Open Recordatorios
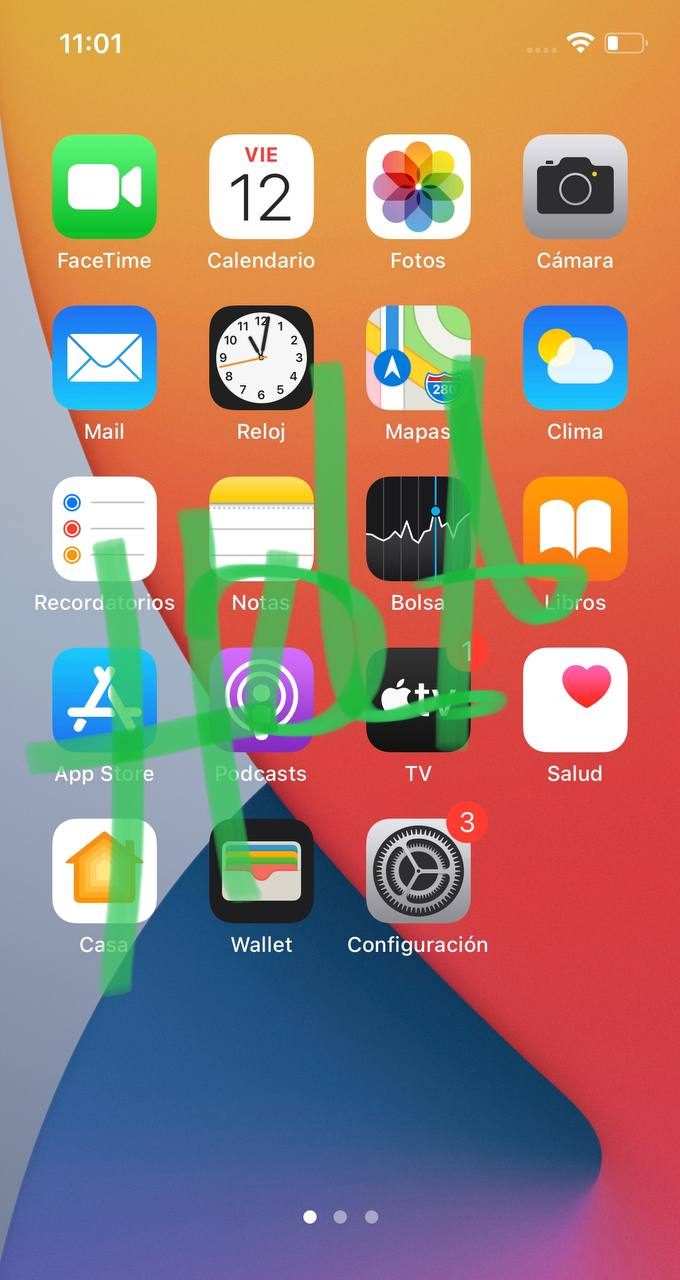680x1280 pixels. [x=104, y=529]
